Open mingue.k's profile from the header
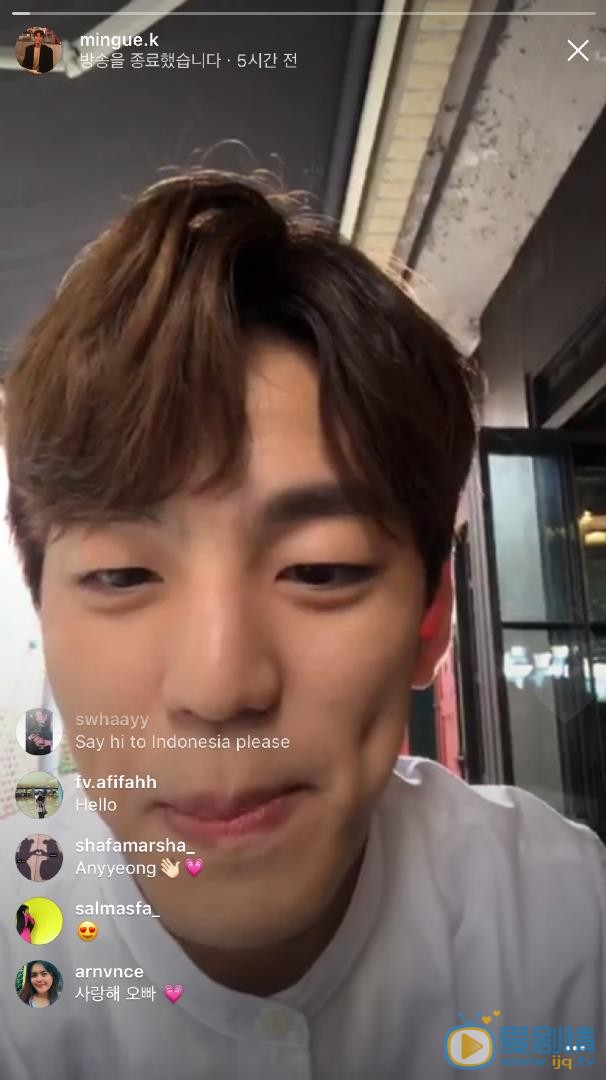Screen dimensions: 606x1080 [x=38, y=50]
